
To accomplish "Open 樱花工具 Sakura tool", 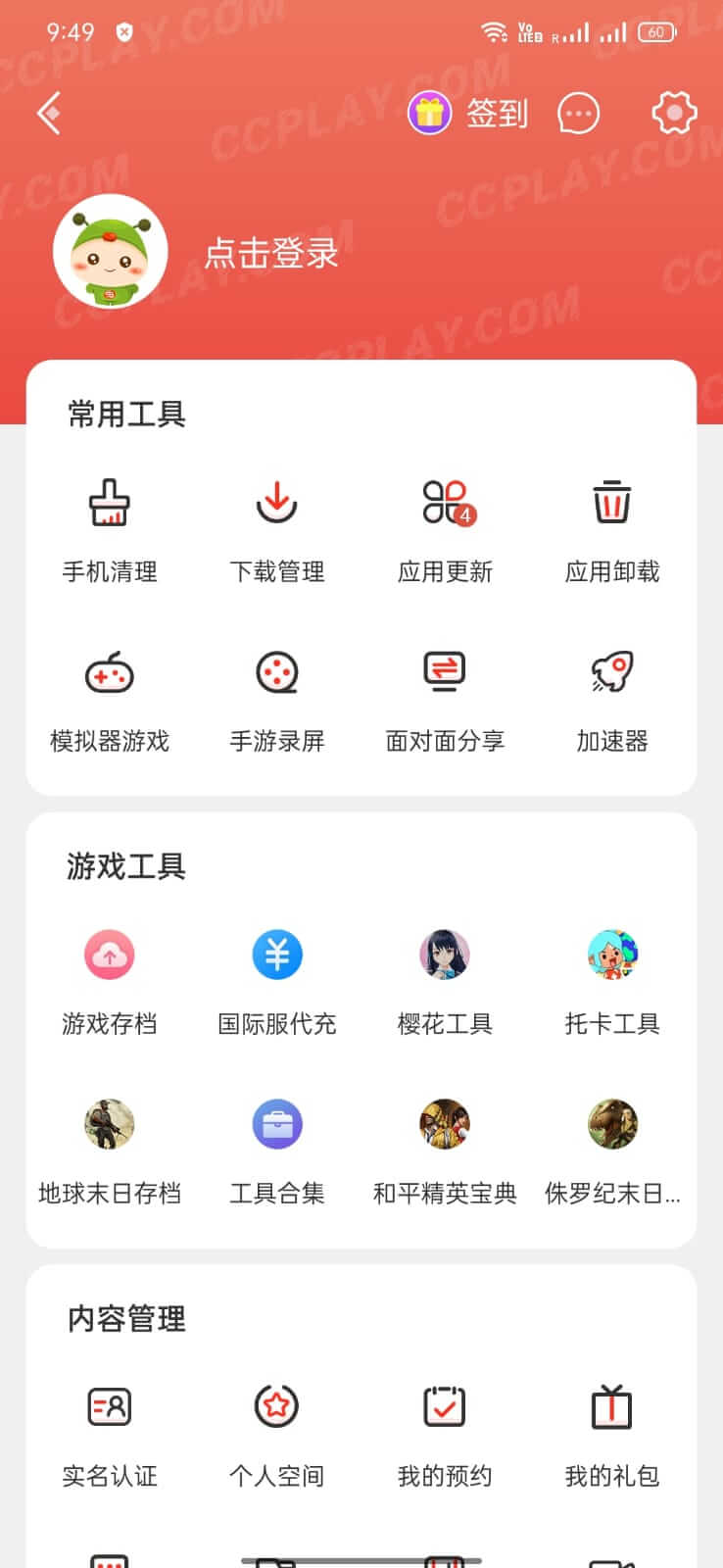I will click(445, 980).
